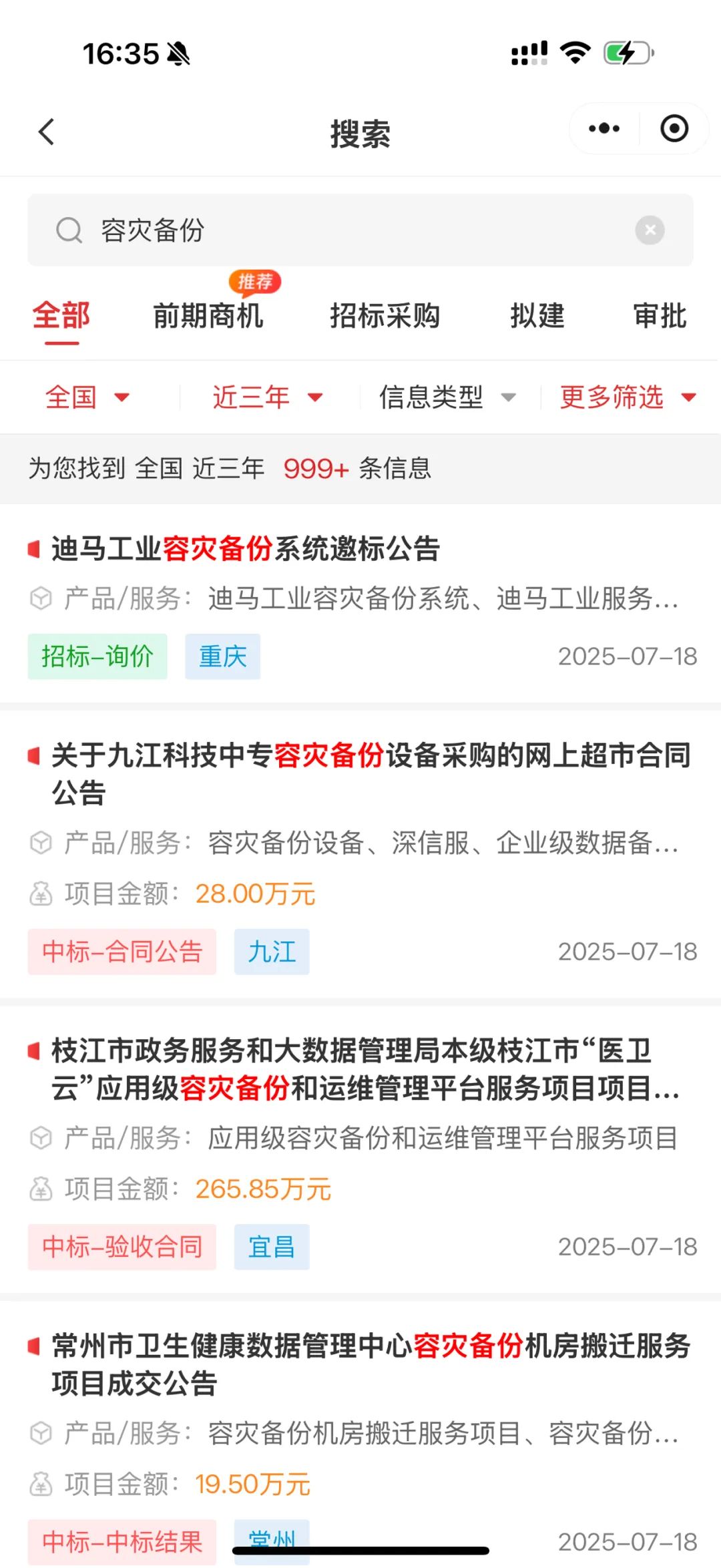
Task: Switch to the 招标采购 tab
Action: [x=385, y=315]
